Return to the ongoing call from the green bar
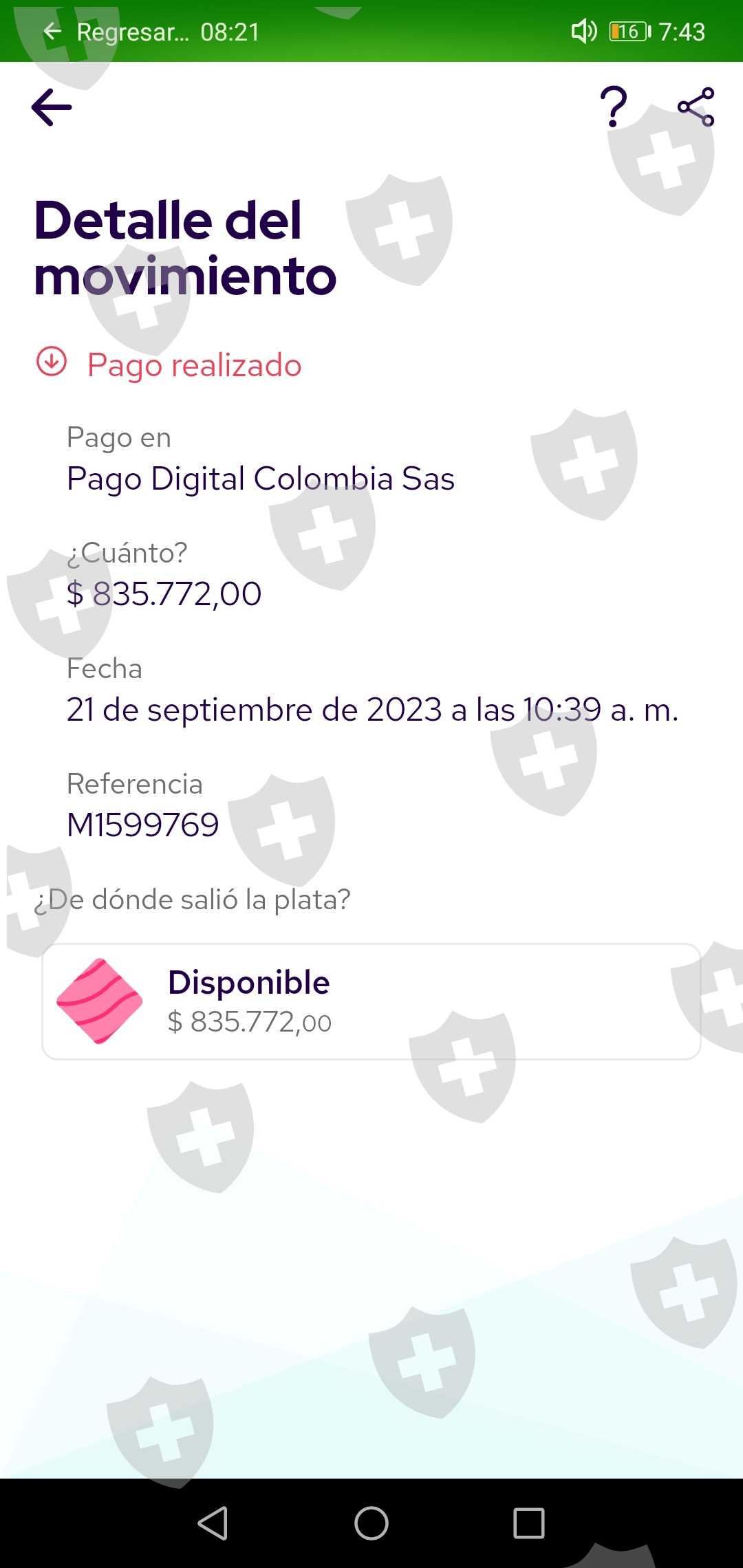Screen dimensions: 743x1568 tap(151, 32)
